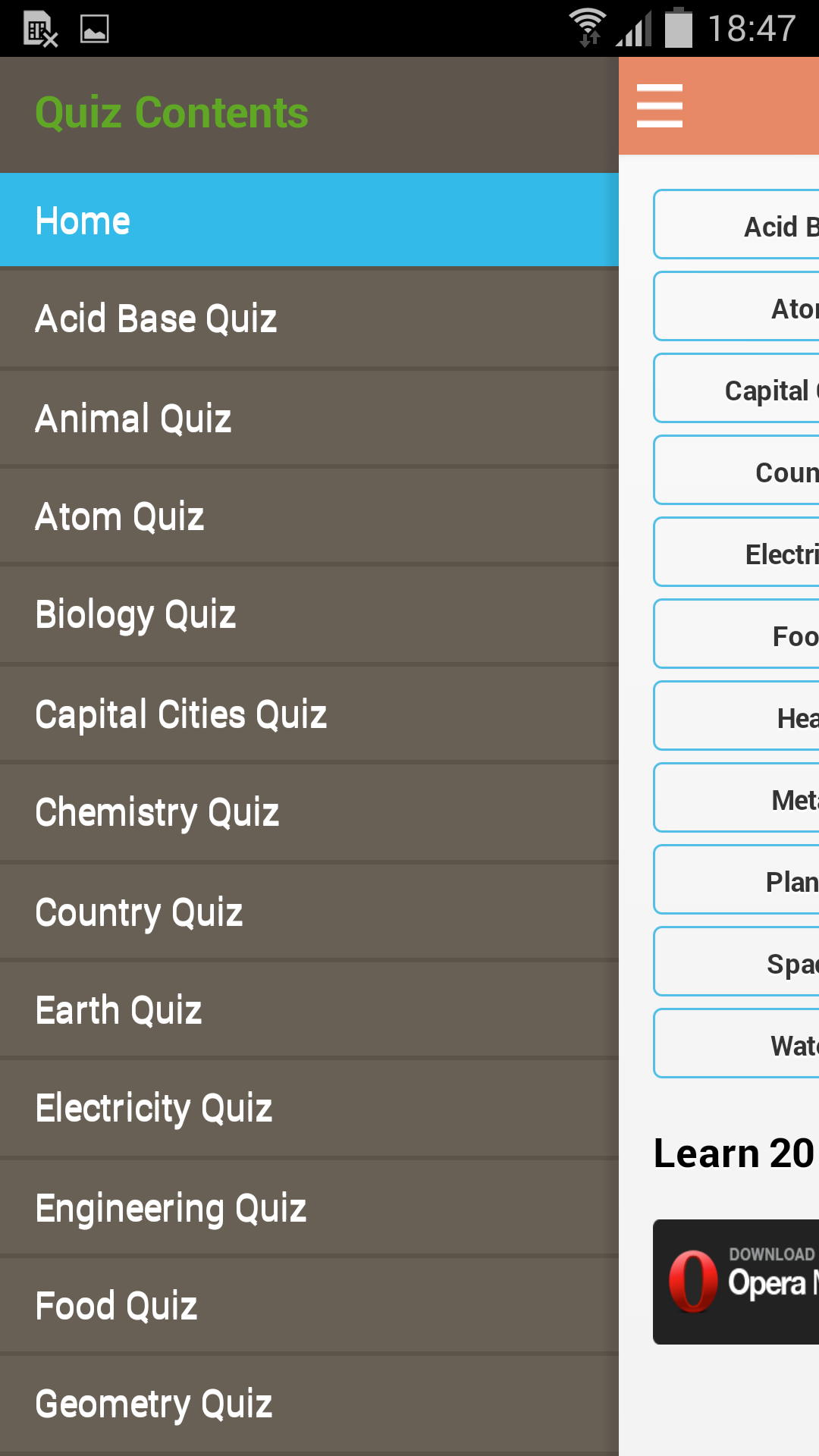Select "Engineering Quiz" in Quiz Contents
The image size is (819, 1456).
tap(303, 1207)
